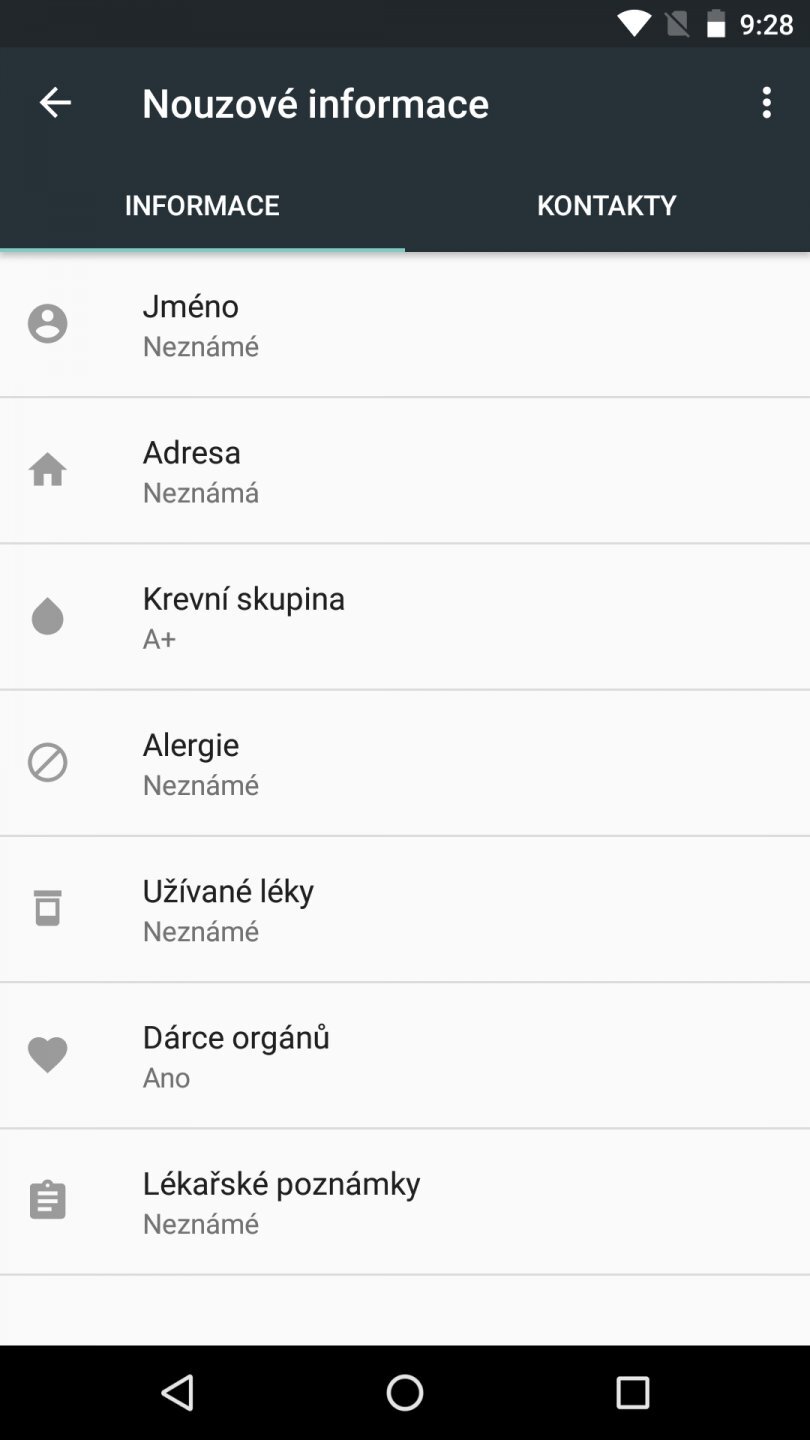This screenshot has width=810, height=1440.
Task: Tap the back arrow in the top bar
Action: pos(56,102)
